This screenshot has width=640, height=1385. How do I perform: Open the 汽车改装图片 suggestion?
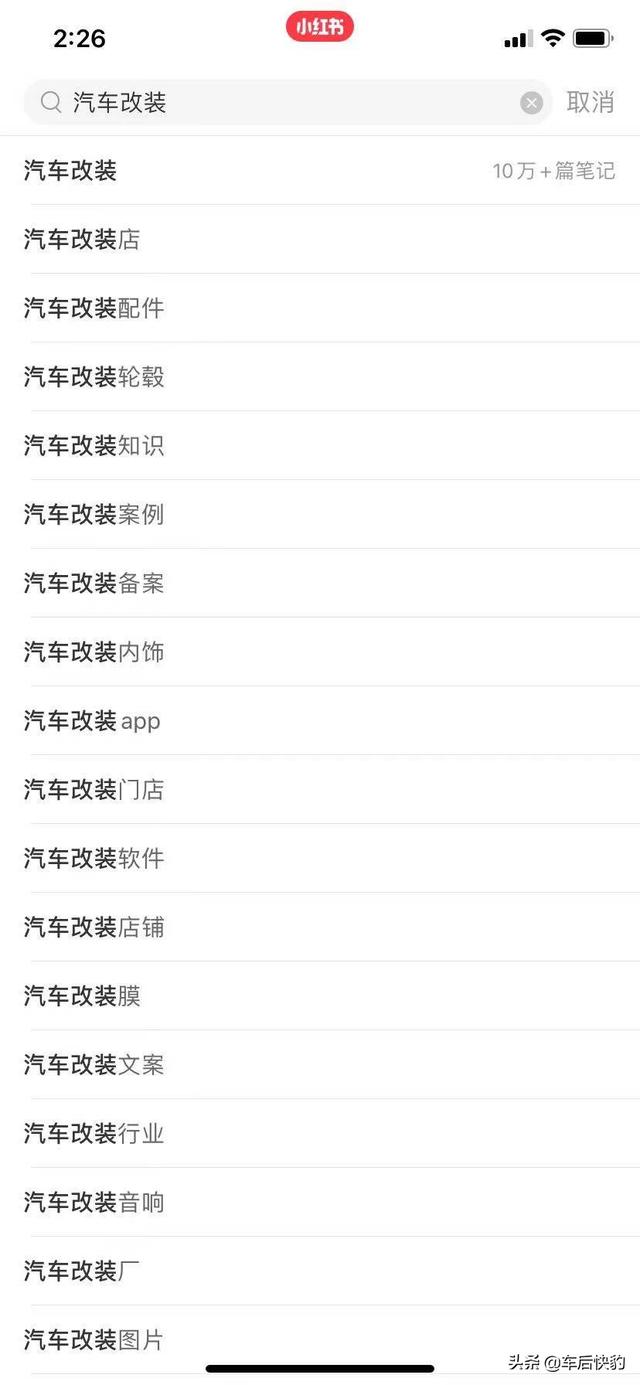[320, 1341]
